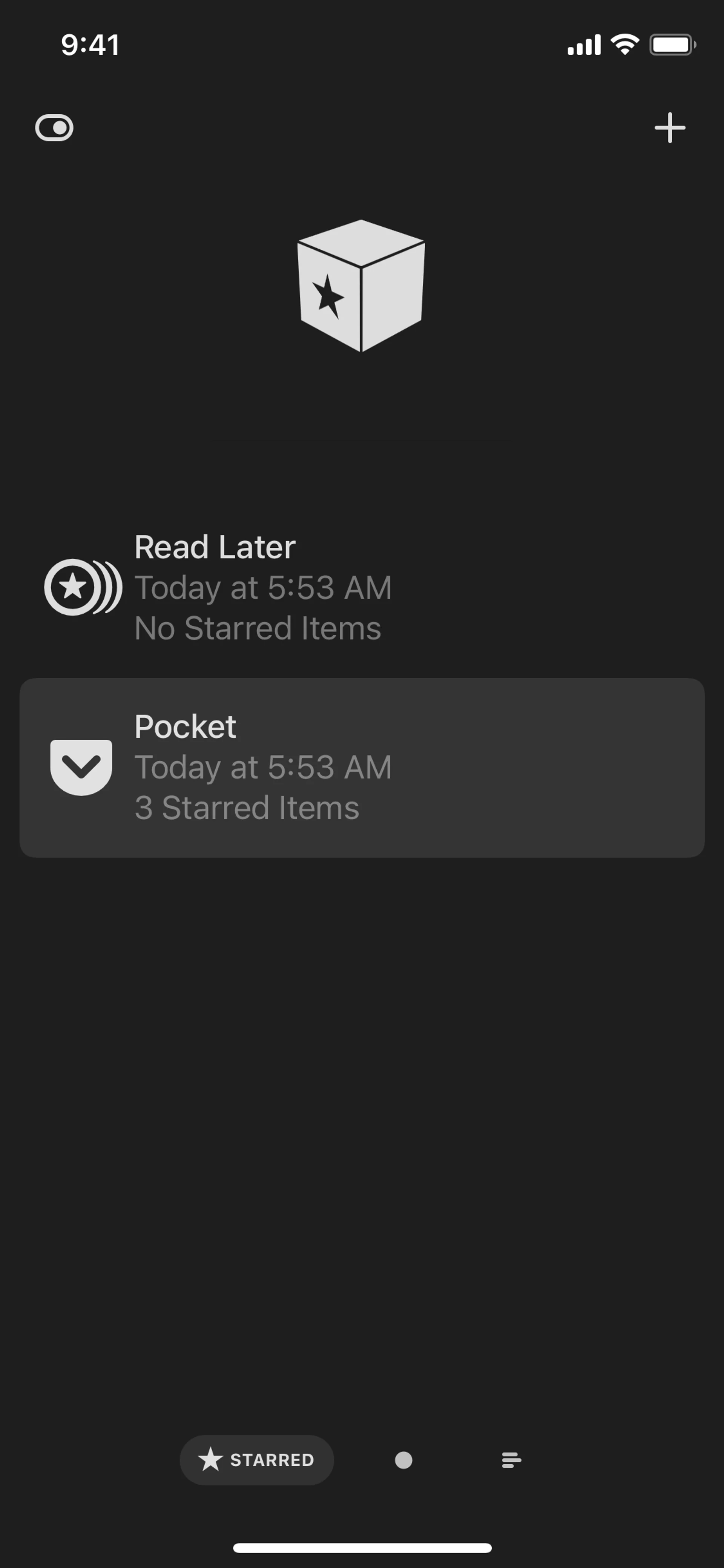
Task: Add a new account with plus
Action: [669, 128]
